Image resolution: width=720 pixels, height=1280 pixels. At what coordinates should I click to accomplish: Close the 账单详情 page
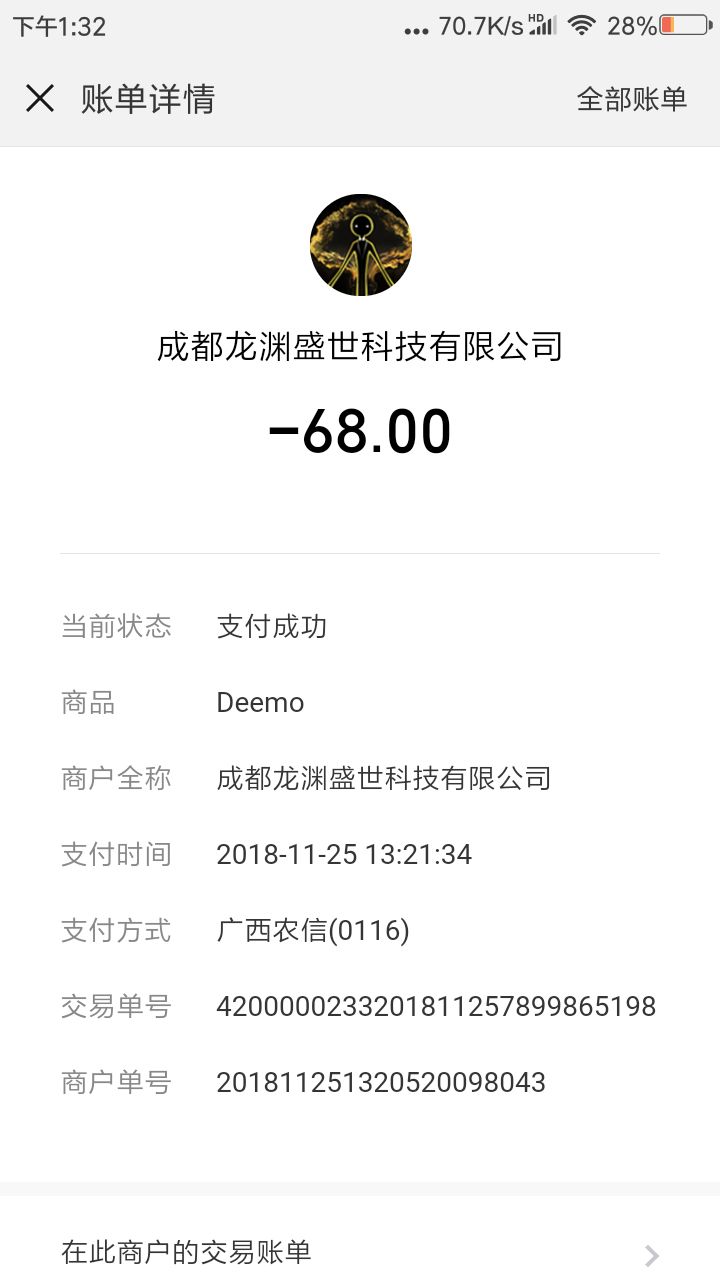pyautogui.click(x=40, y=99)
